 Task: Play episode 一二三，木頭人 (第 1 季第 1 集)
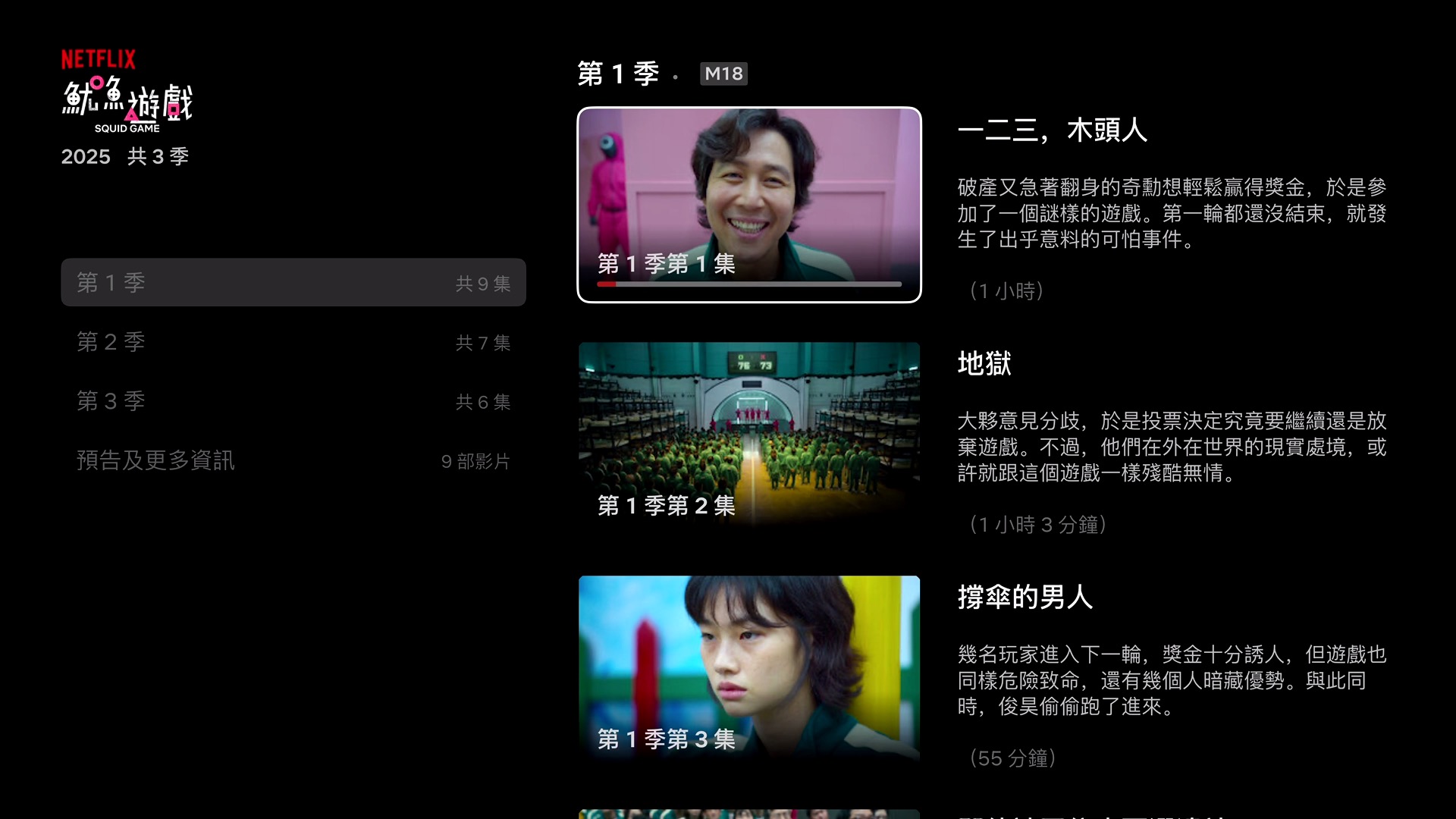pos(748,205)
